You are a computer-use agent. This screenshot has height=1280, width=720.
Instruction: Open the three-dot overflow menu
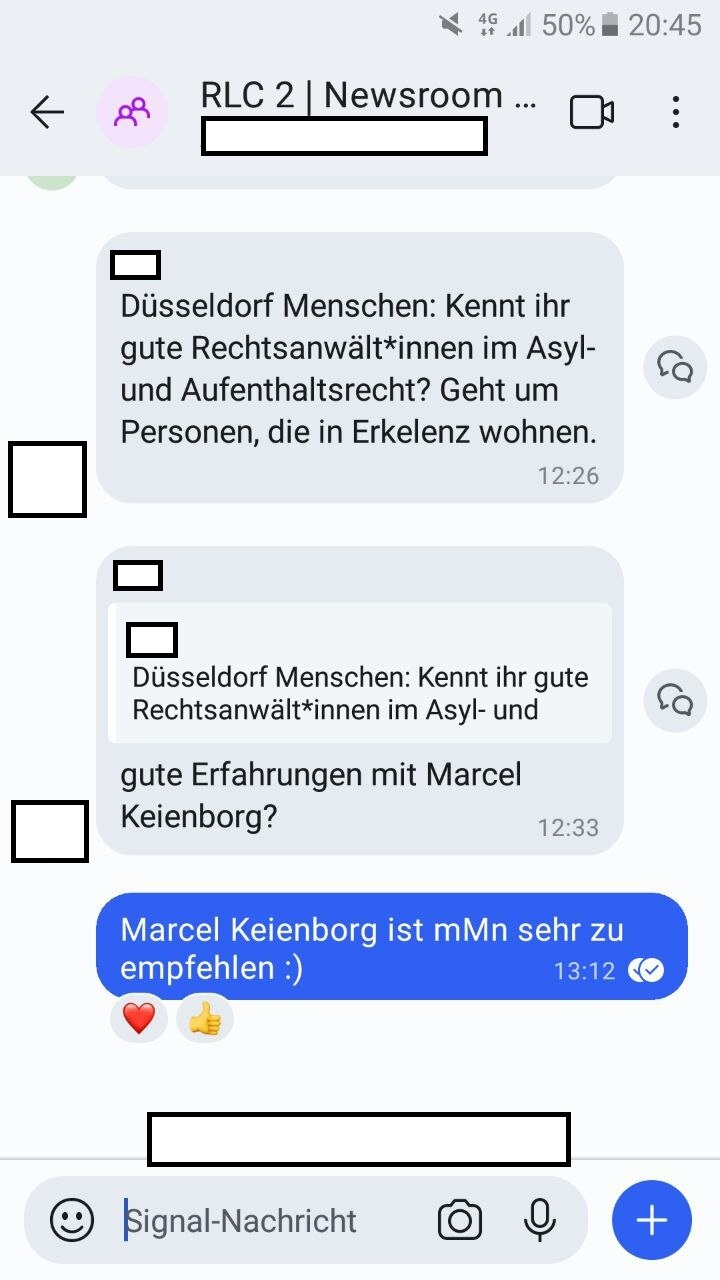(676, 112)
